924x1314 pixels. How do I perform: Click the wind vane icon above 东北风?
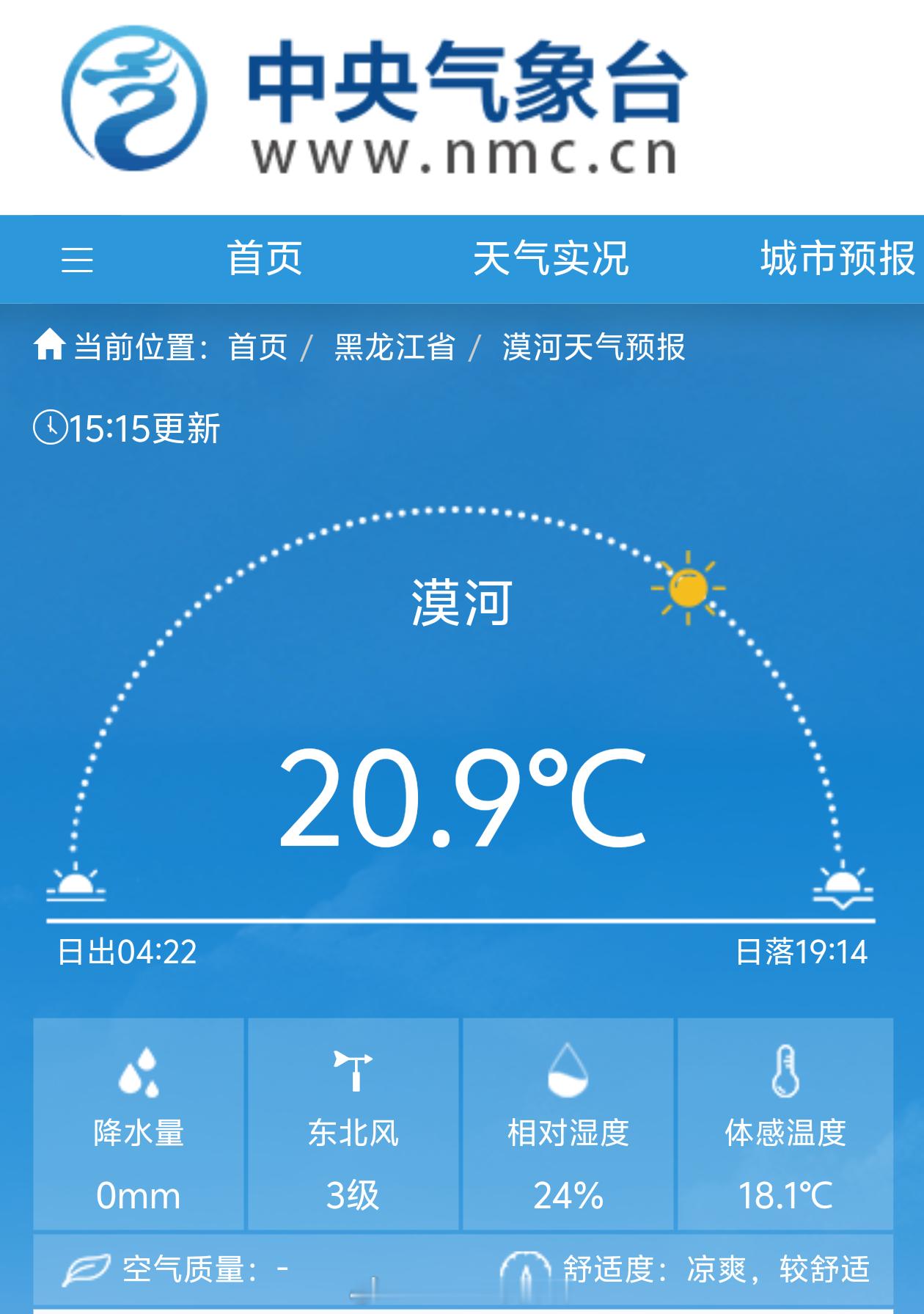353,1073
